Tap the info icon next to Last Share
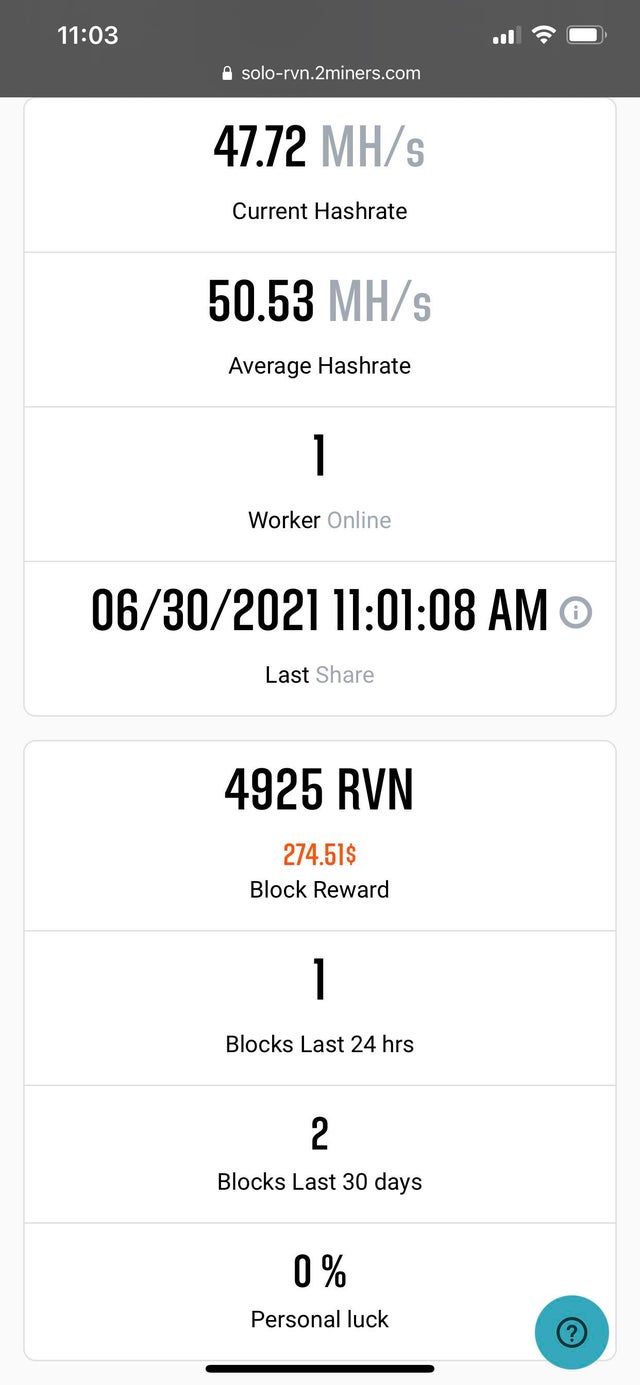This screenshot has width=640, height=1385. (575, 611)
